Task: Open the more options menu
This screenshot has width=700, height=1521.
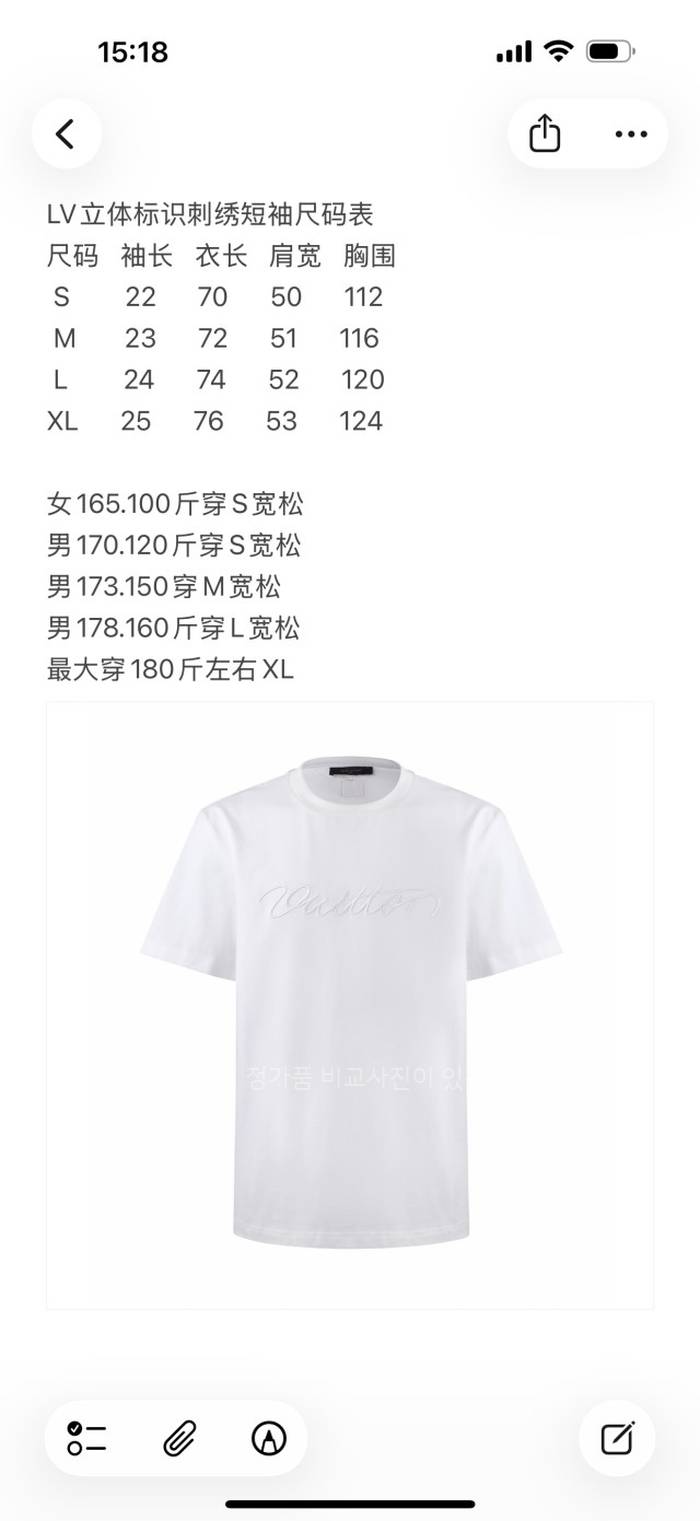Action: pos(631,134)
